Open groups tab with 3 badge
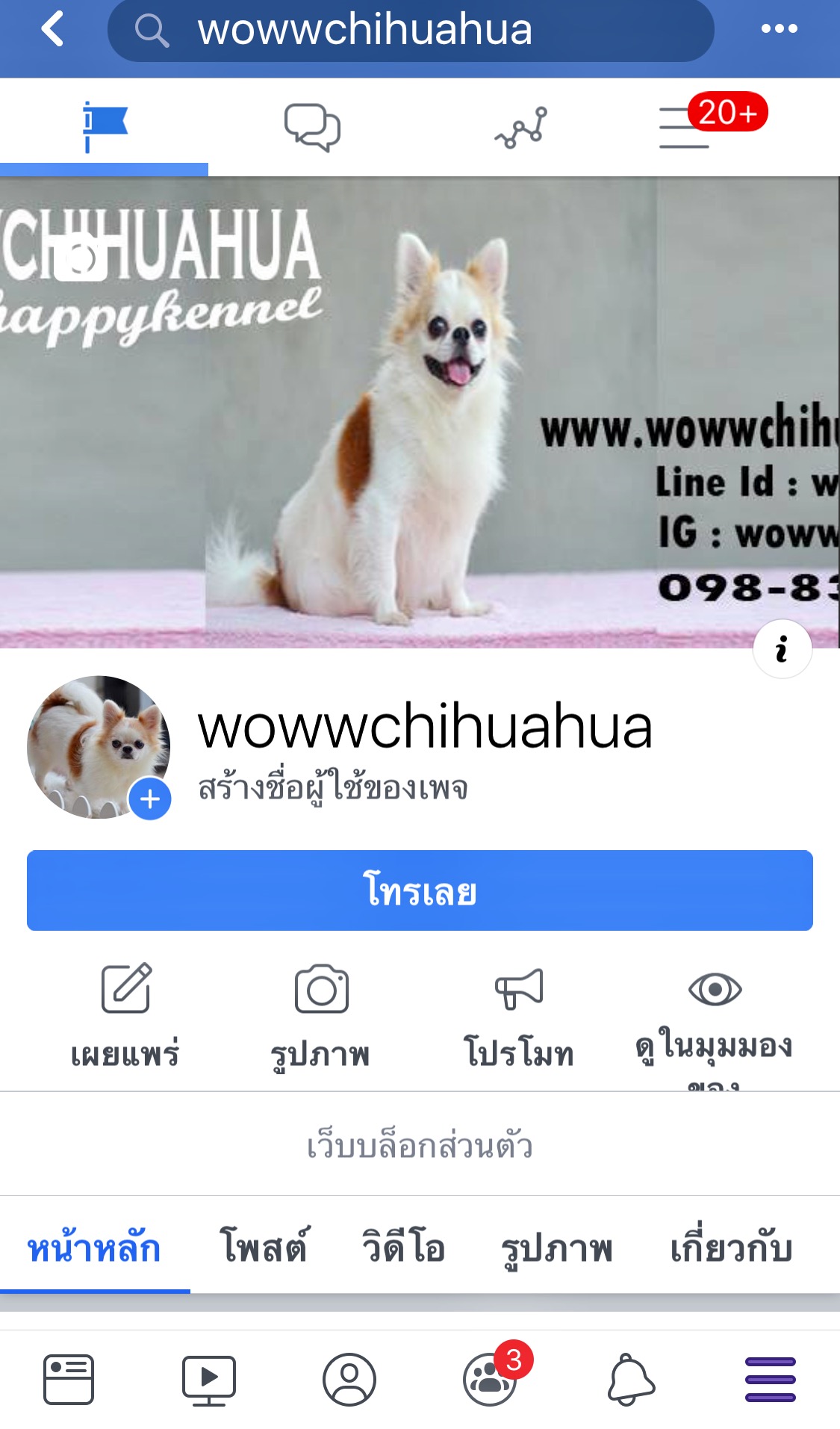The height and width of the screenshot is (1429, 840). pos(491,1379)
